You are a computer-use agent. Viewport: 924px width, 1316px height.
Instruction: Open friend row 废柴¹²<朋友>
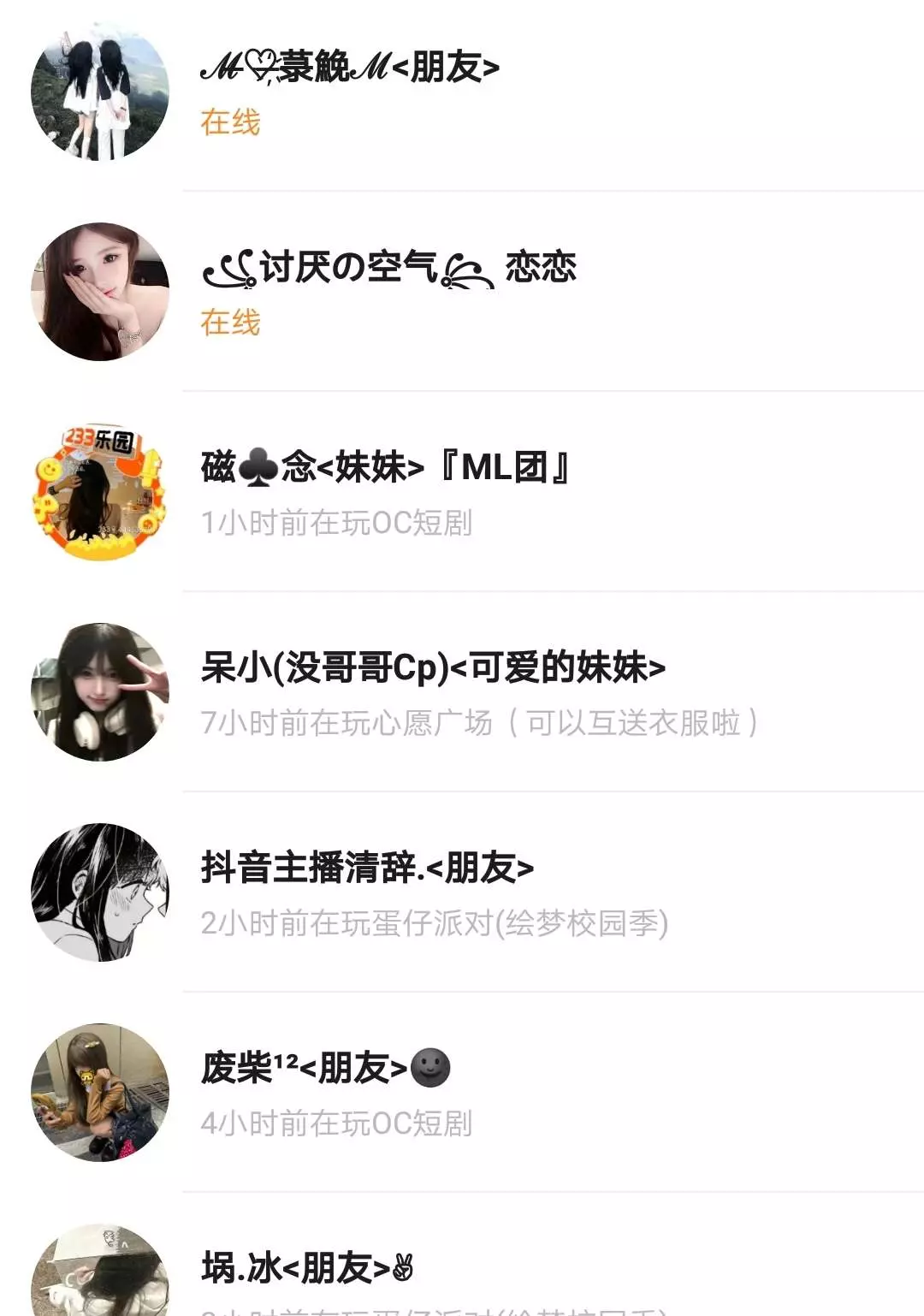click(x=325, y=1069)
